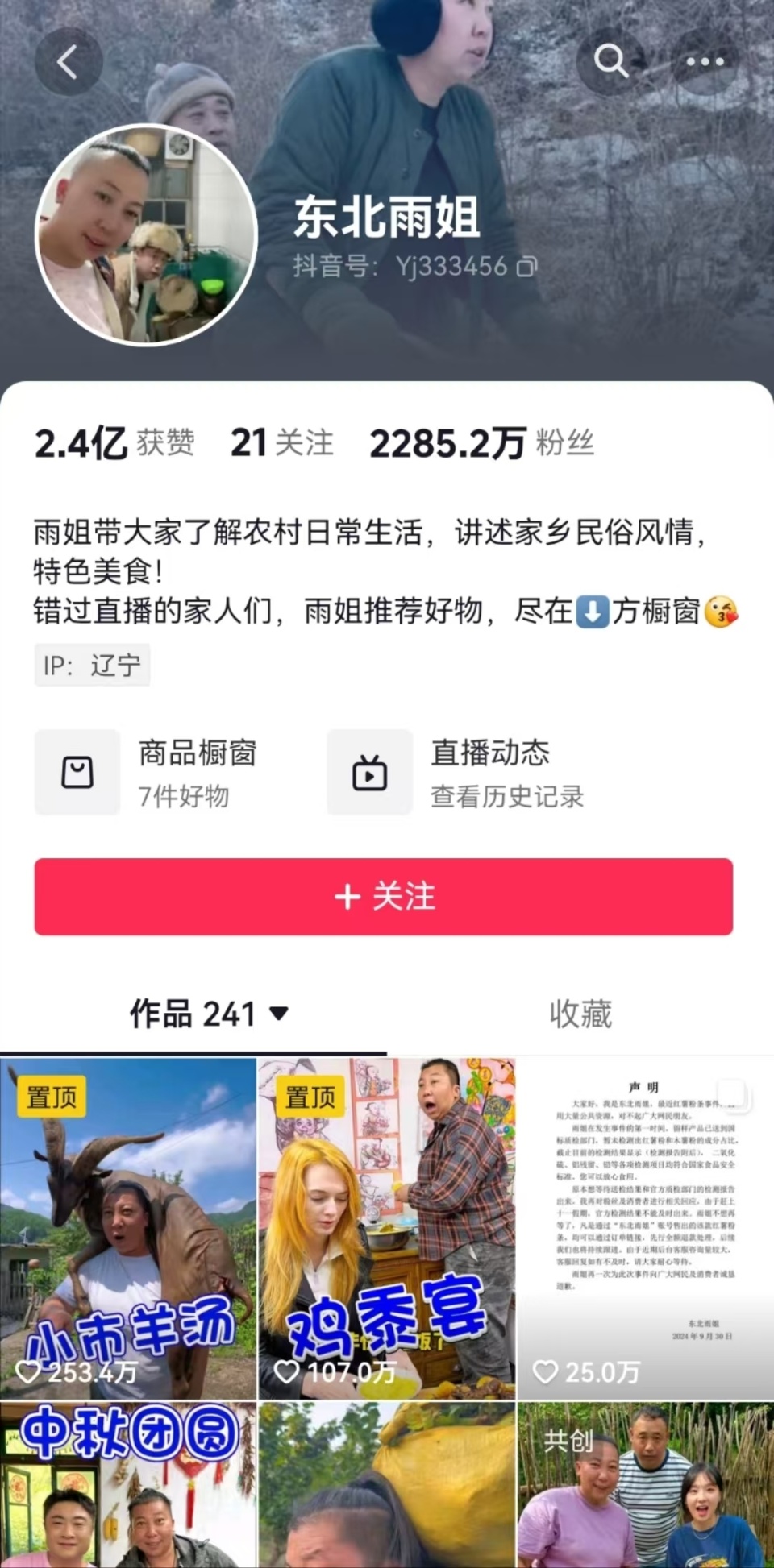Click the TV icon for 直播动态
The height and width of the screenshot is (1568, 774).
(368, 773)
